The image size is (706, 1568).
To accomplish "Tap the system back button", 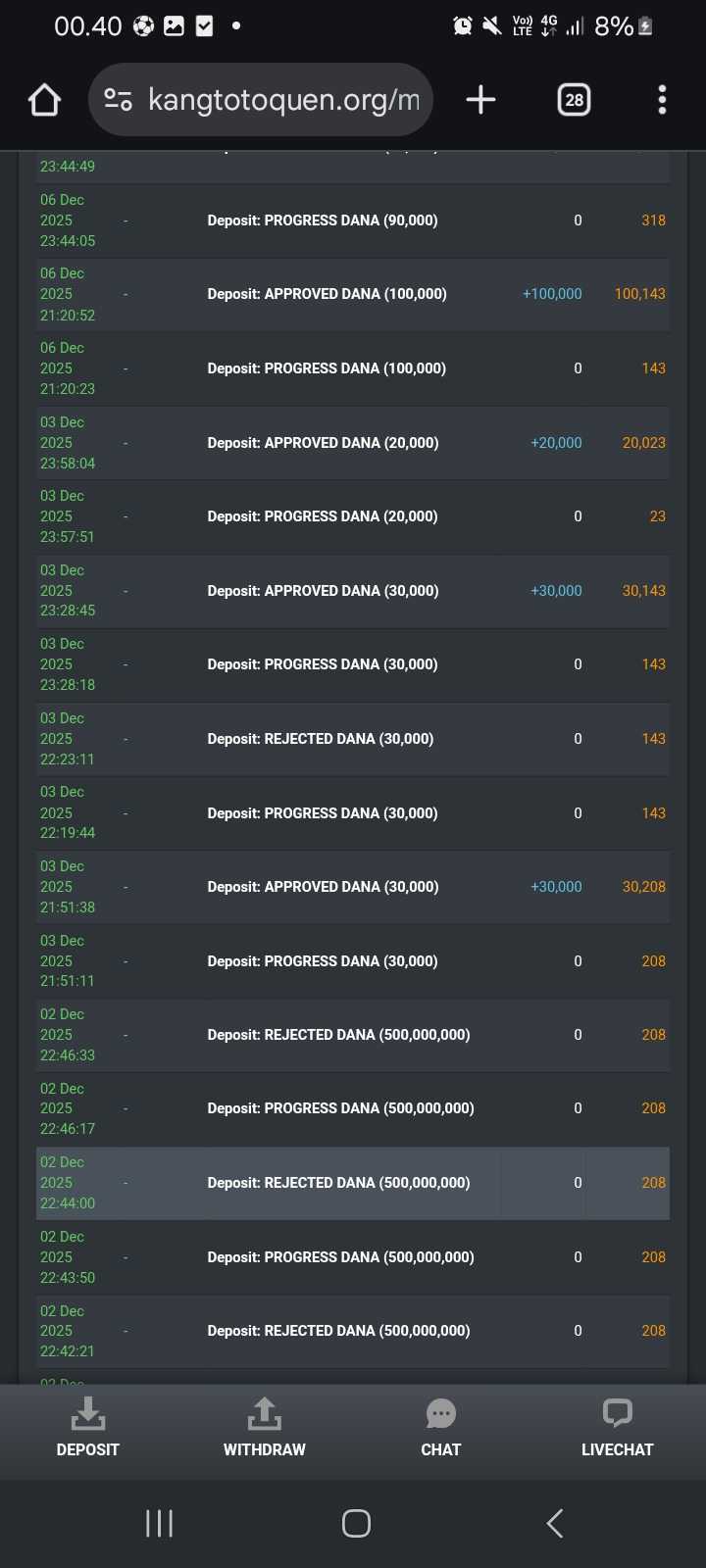I will pos(554,1523).
